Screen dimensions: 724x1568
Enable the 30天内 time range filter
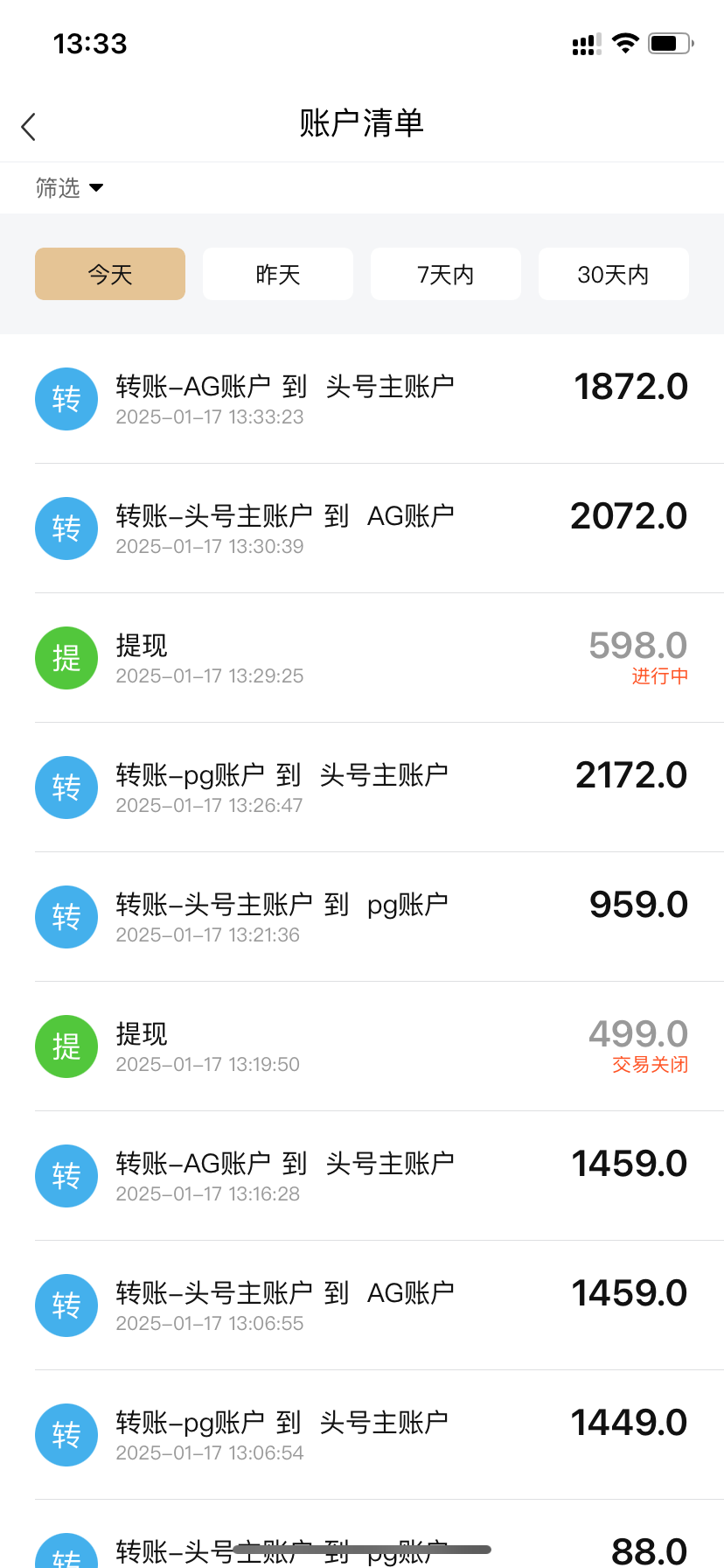(613, 273)
